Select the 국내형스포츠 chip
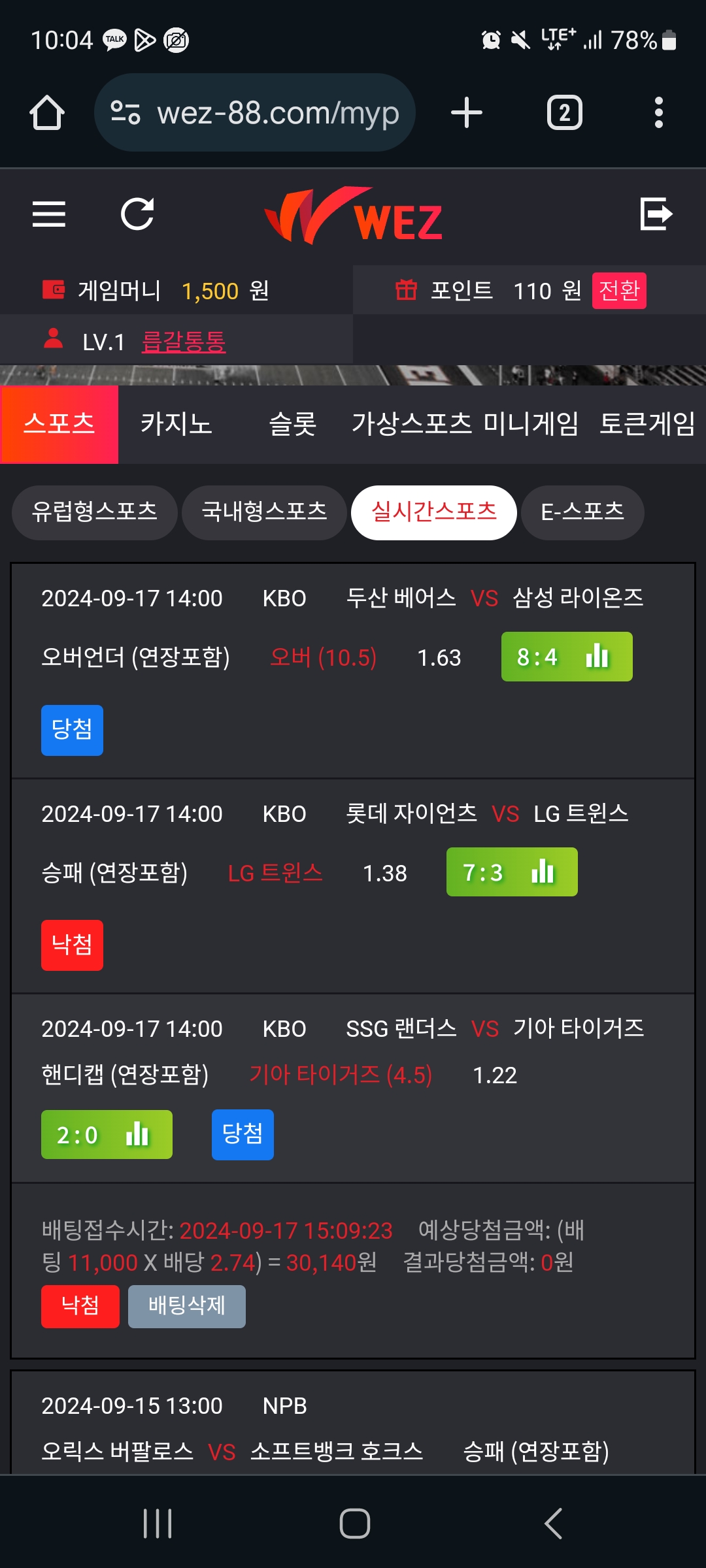 click(264, 512)
